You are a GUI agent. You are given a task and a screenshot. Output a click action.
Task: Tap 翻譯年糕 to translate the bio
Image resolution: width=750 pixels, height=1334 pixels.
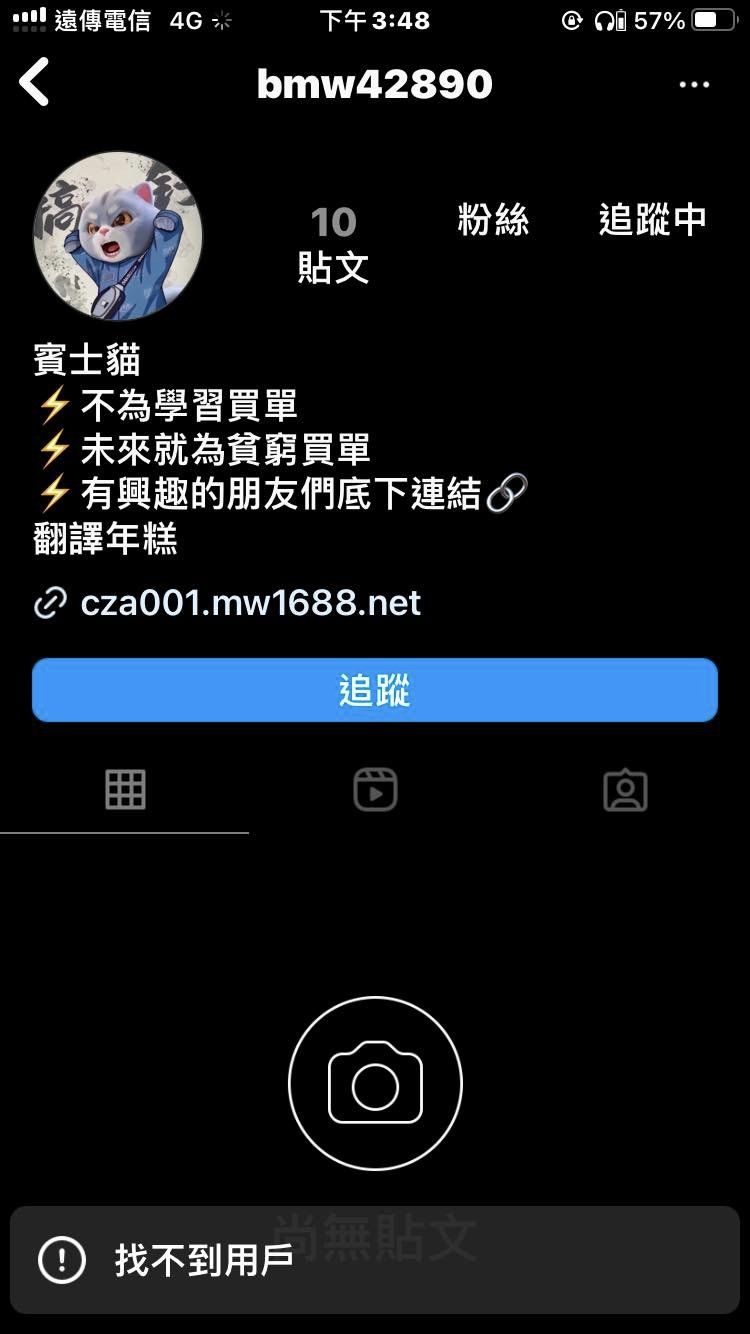tap(106, 541)
